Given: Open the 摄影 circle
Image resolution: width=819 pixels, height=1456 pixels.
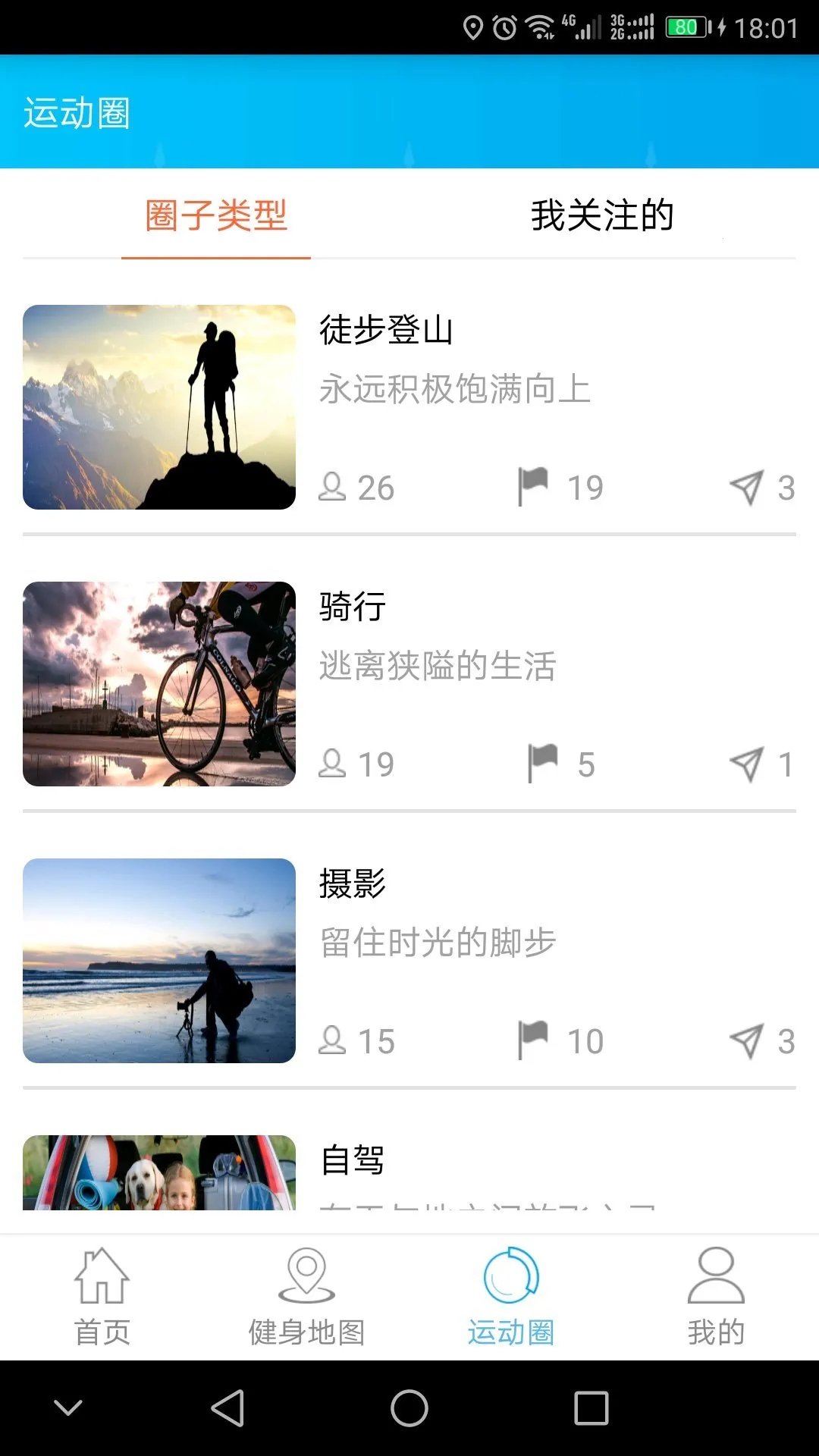Looking at the screenshot, I should click(x=409, y=961).
